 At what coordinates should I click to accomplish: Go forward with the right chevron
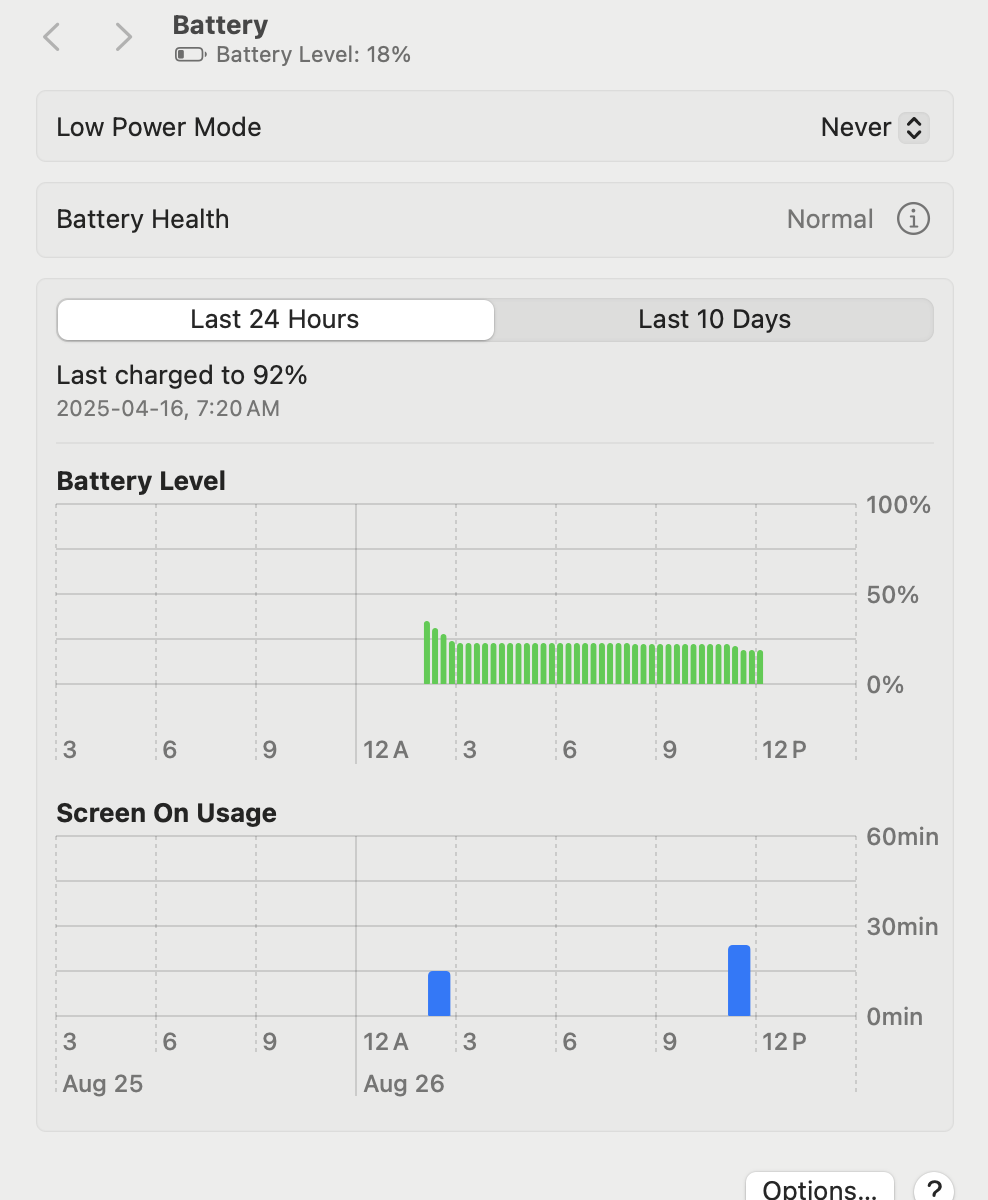pyautogui.click(x=123, y=38)
